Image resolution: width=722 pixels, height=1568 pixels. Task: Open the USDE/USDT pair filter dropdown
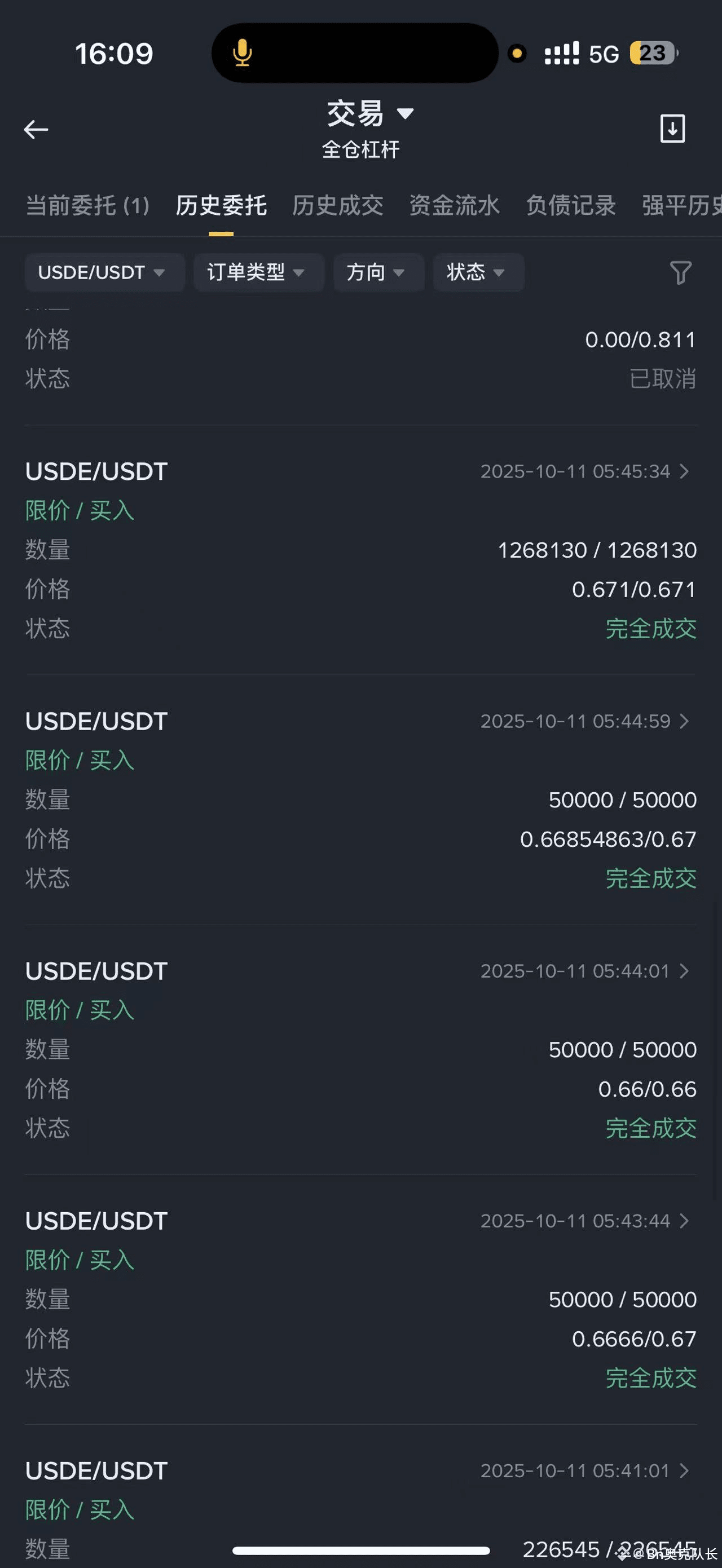coord(103,272)
